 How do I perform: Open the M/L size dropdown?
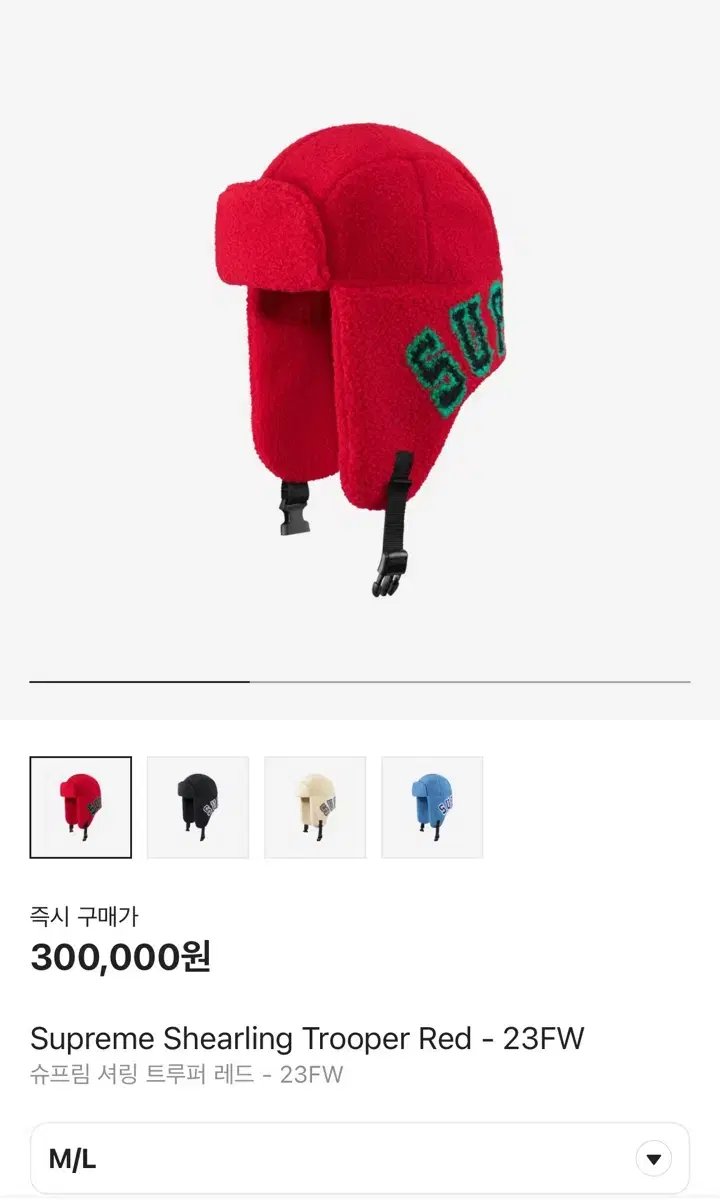[360, 1157]
